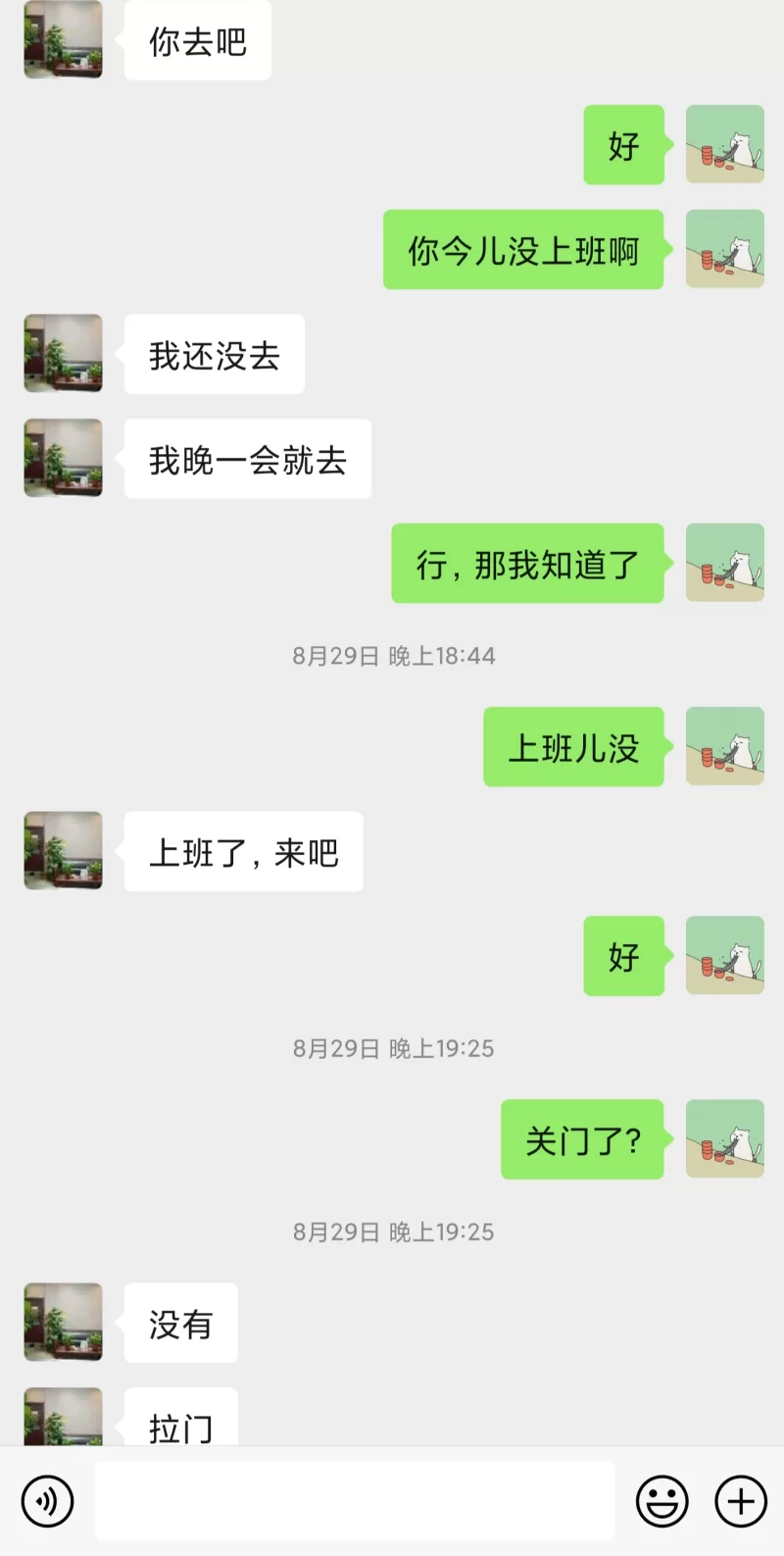
Task: Focus the message text field
Action: pos(354,1501)
